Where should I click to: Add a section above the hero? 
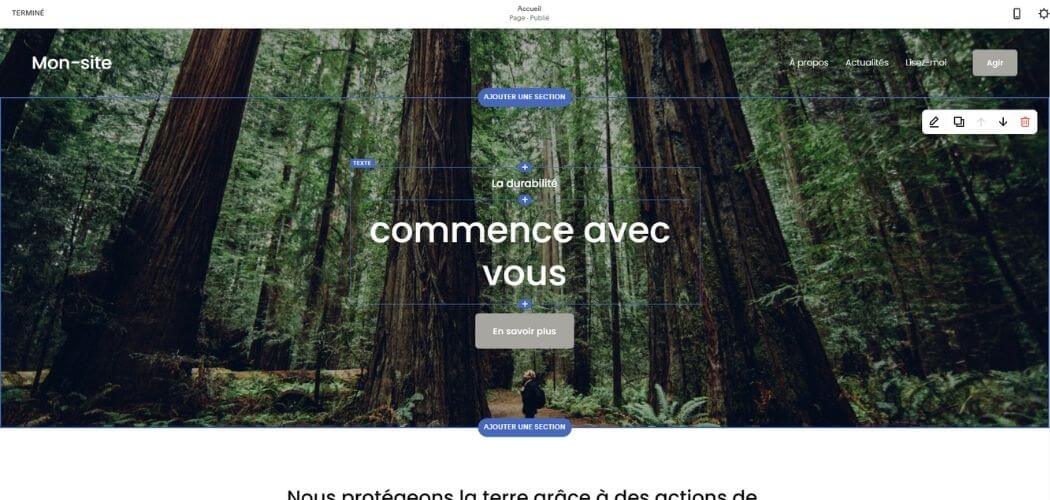click(524, 97)
